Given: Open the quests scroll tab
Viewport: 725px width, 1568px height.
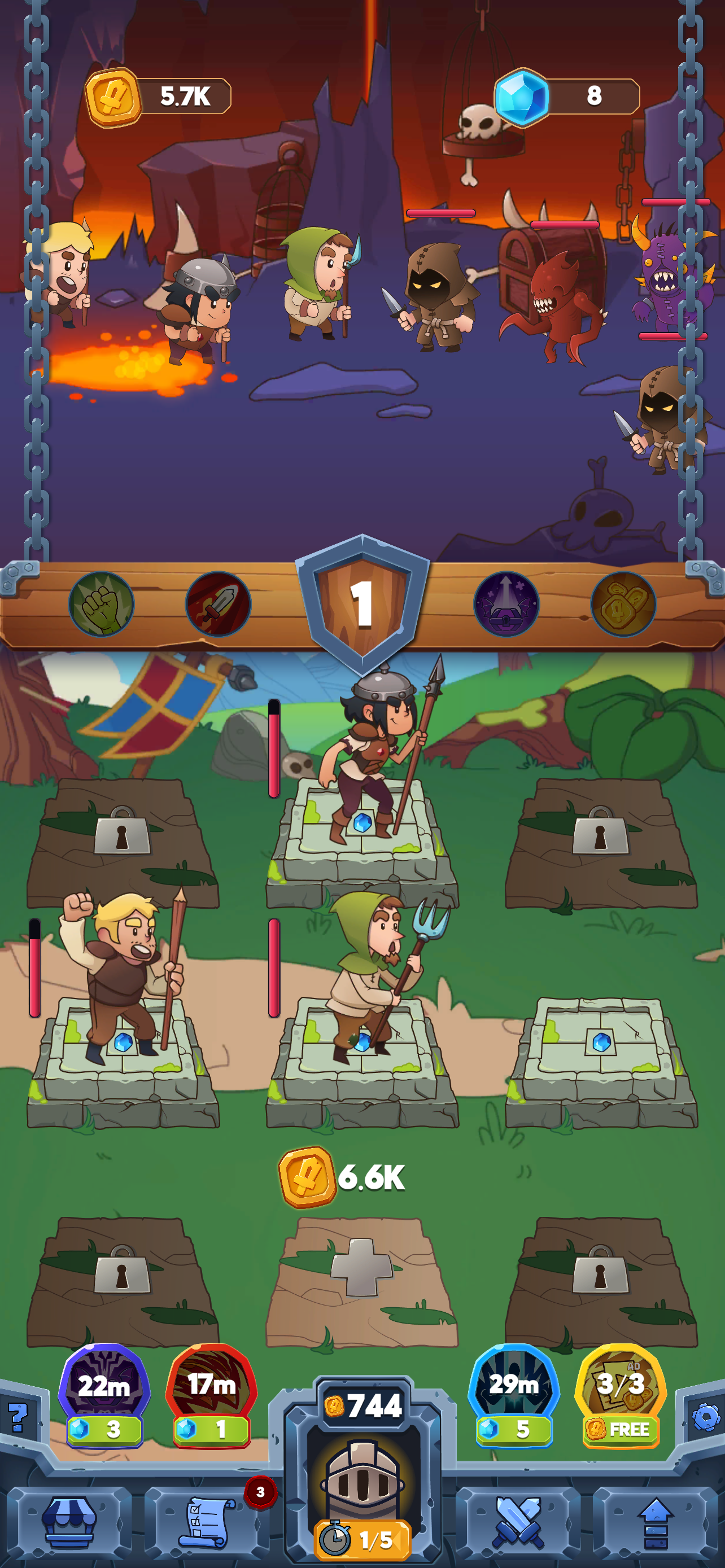Looking at the screenshot, I should [x=206, y=1523].
